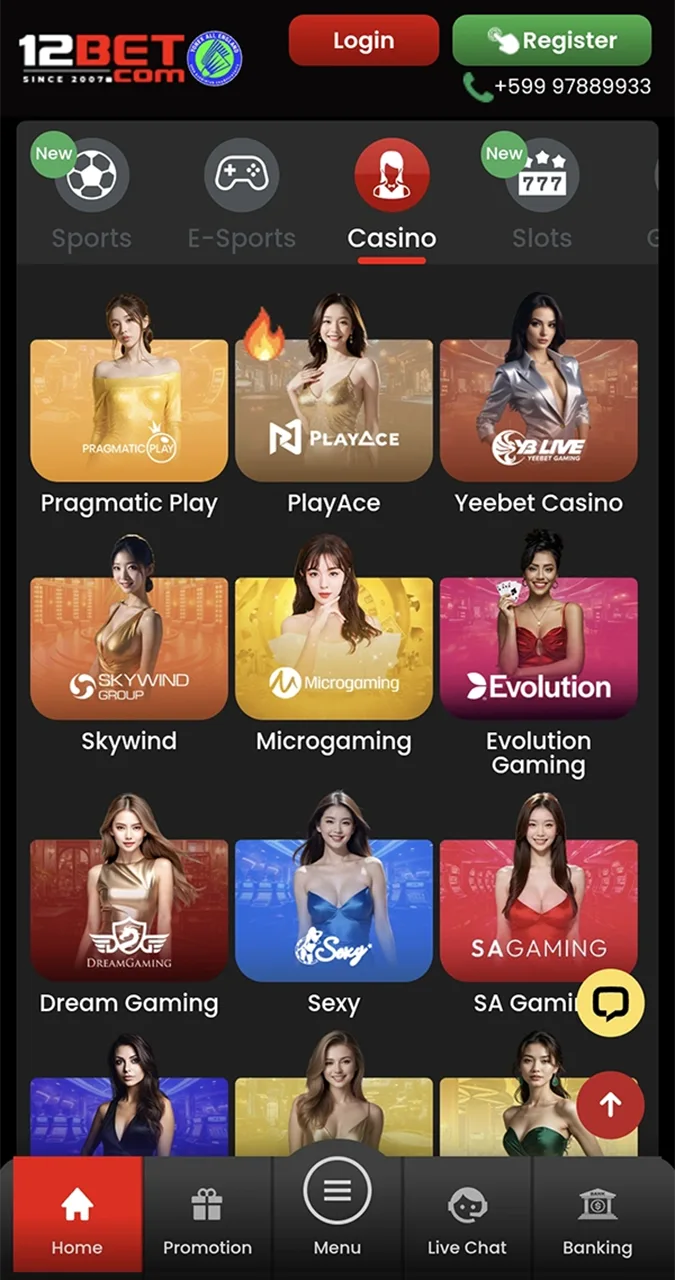675x1280 pixels.
Task: Tap the Login button
Action: pos(363,40)
